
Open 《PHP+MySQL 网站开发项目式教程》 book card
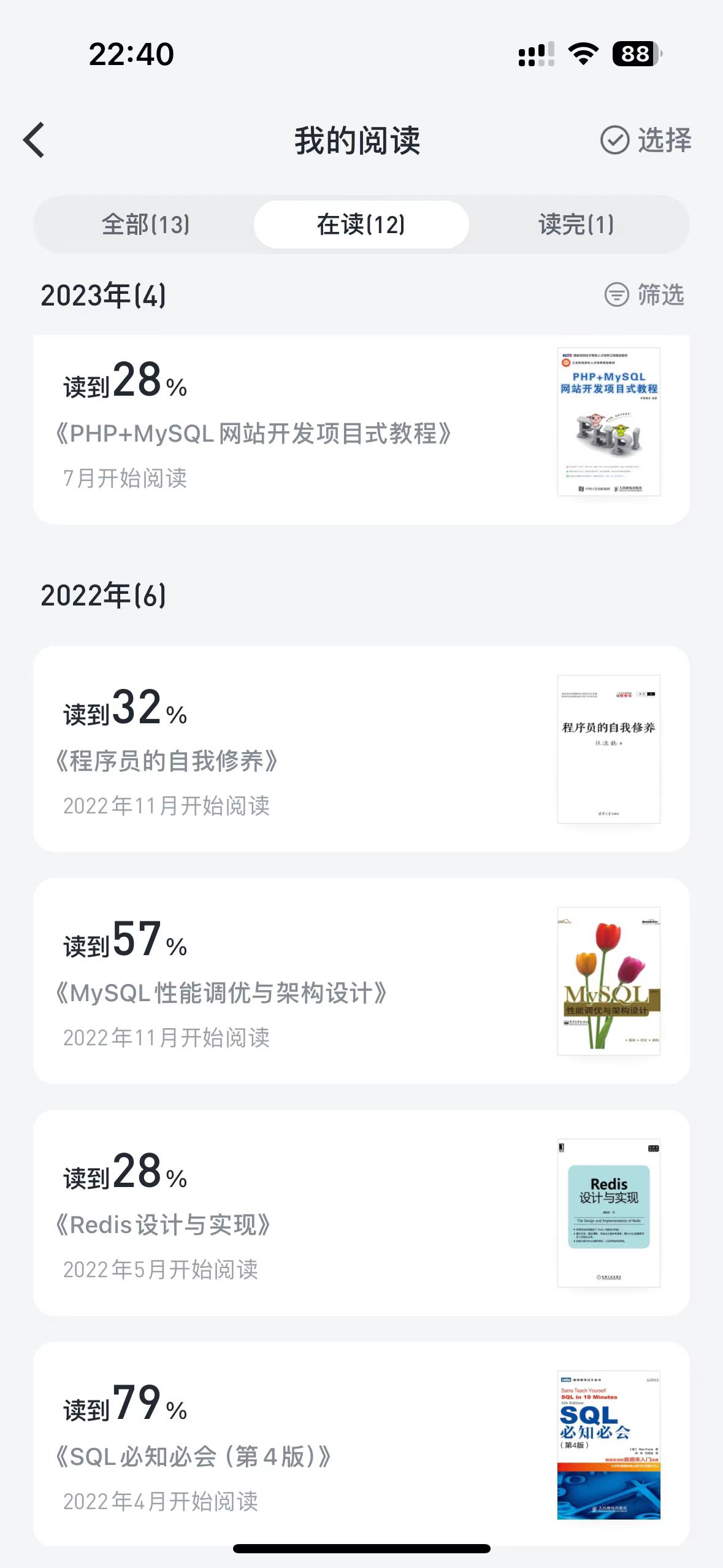coord(361,429)
